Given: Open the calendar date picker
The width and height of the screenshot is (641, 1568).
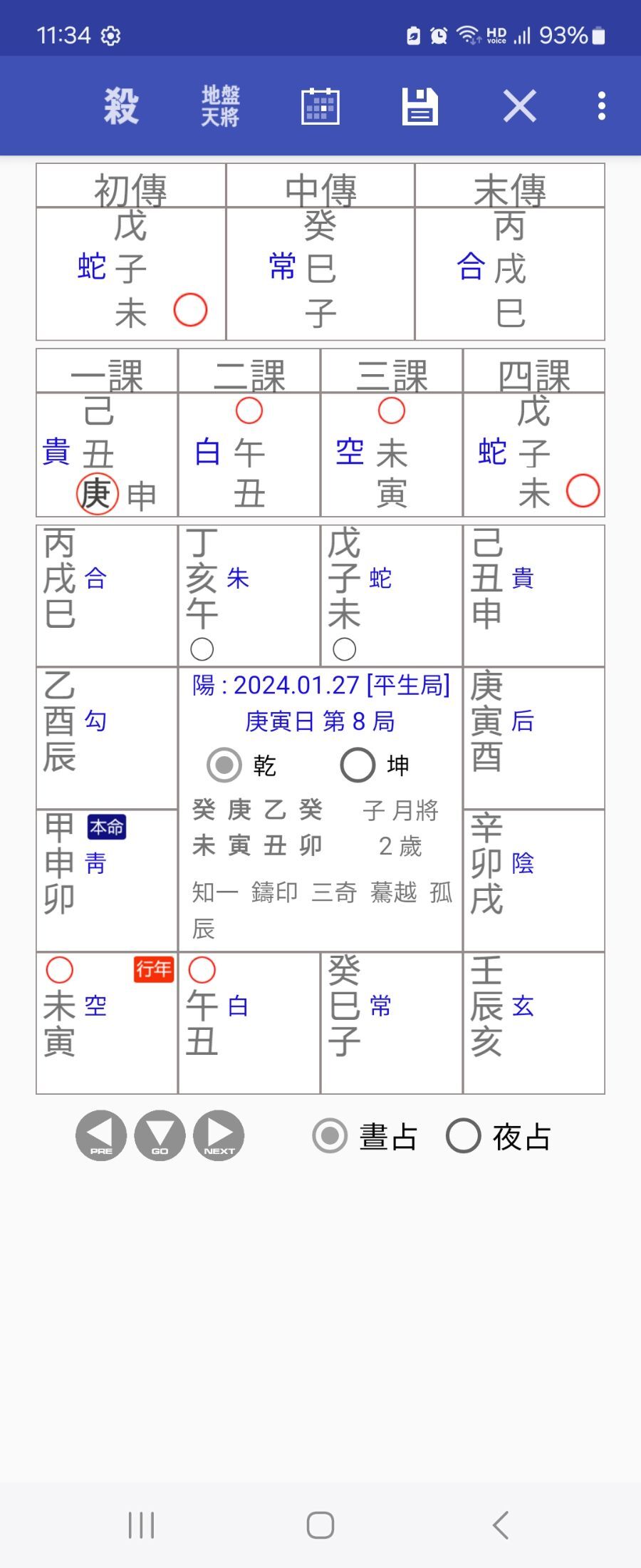Looking at the screenshot, I should point(320,107).
